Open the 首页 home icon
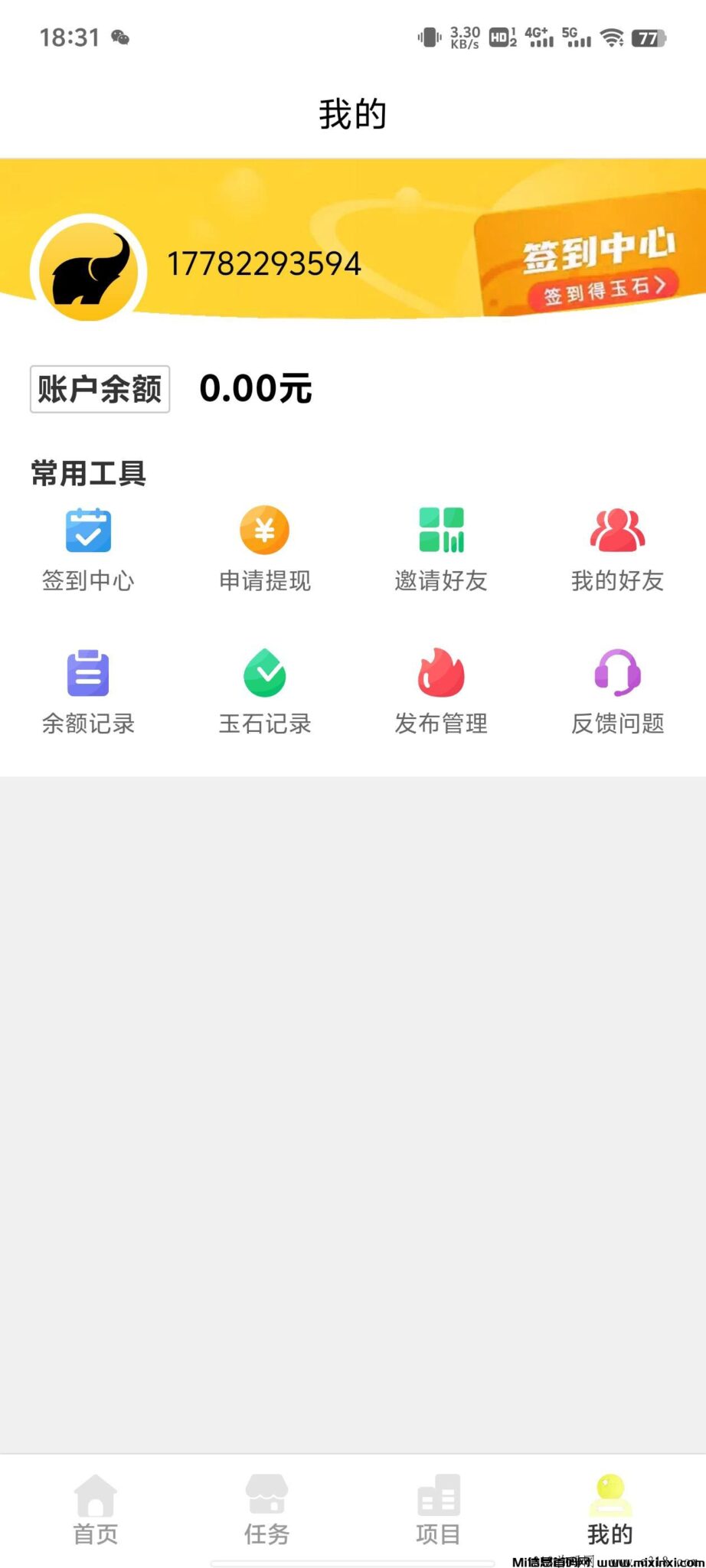Screen dimensions: 706x1568 (x=94, y=1497)
